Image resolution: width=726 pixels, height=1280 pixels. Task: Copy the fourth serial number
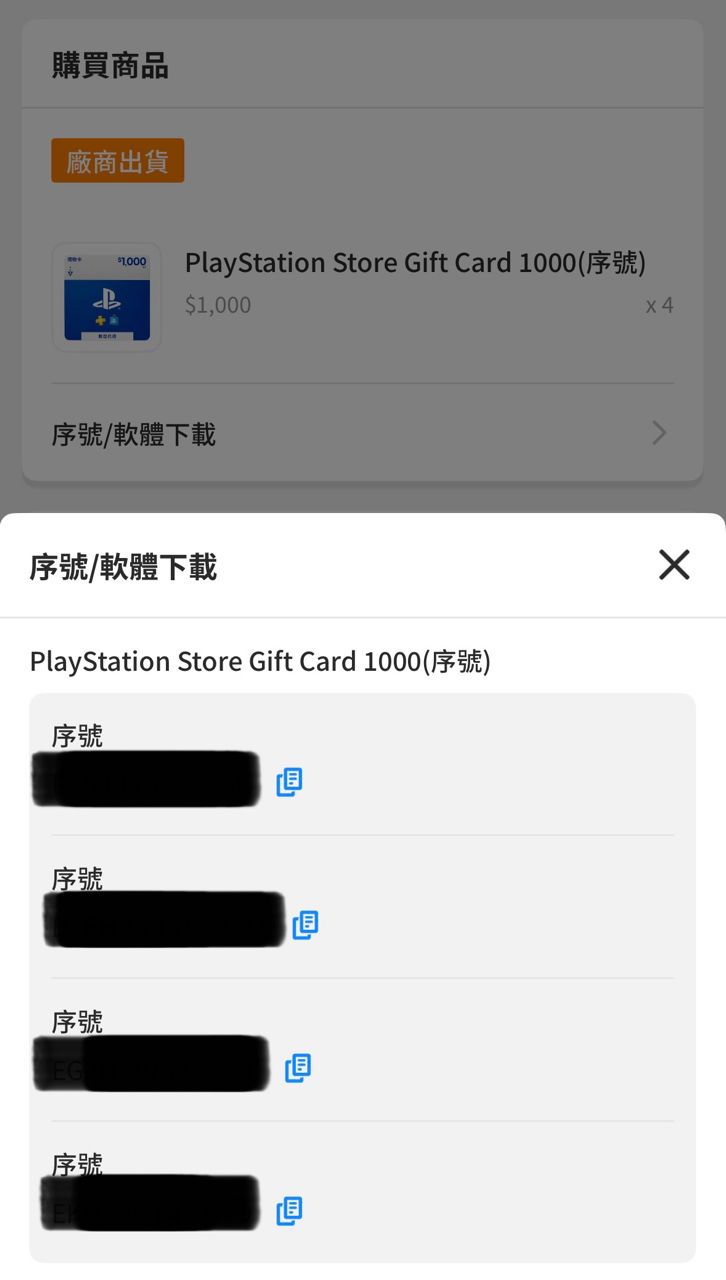[x=289, y=1211]
